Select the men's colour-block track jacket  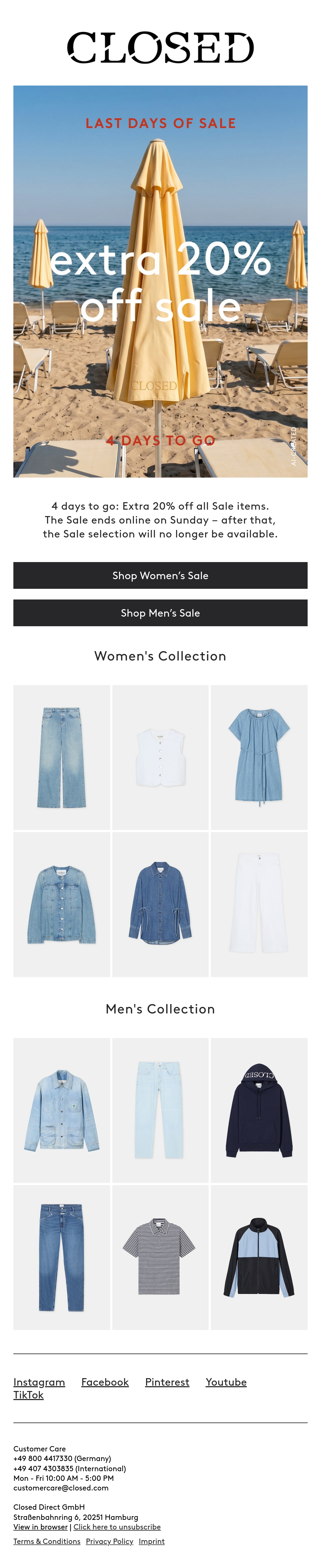pos(259,1257)
